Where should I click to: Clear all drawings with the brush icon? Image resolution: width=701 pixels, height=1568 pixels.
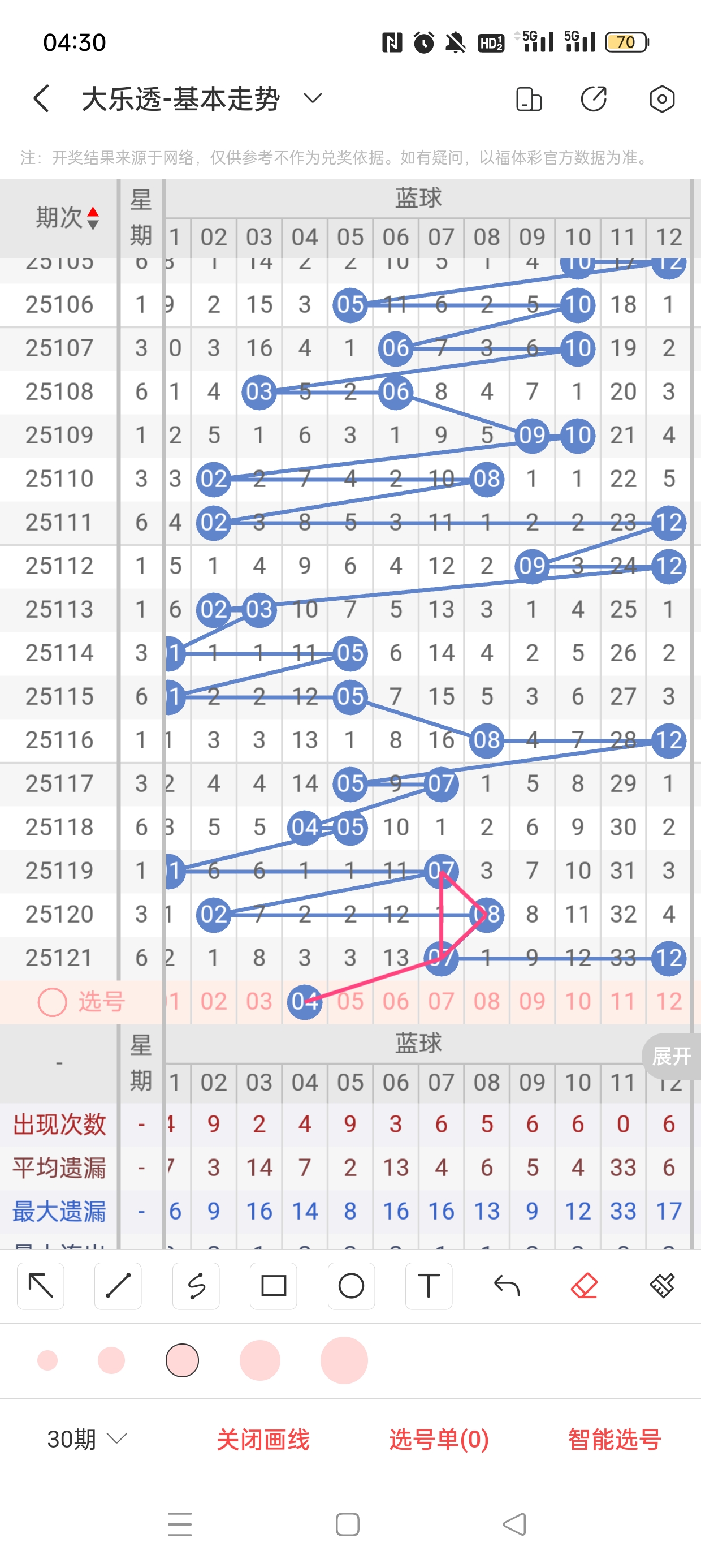click(661, 1286)
